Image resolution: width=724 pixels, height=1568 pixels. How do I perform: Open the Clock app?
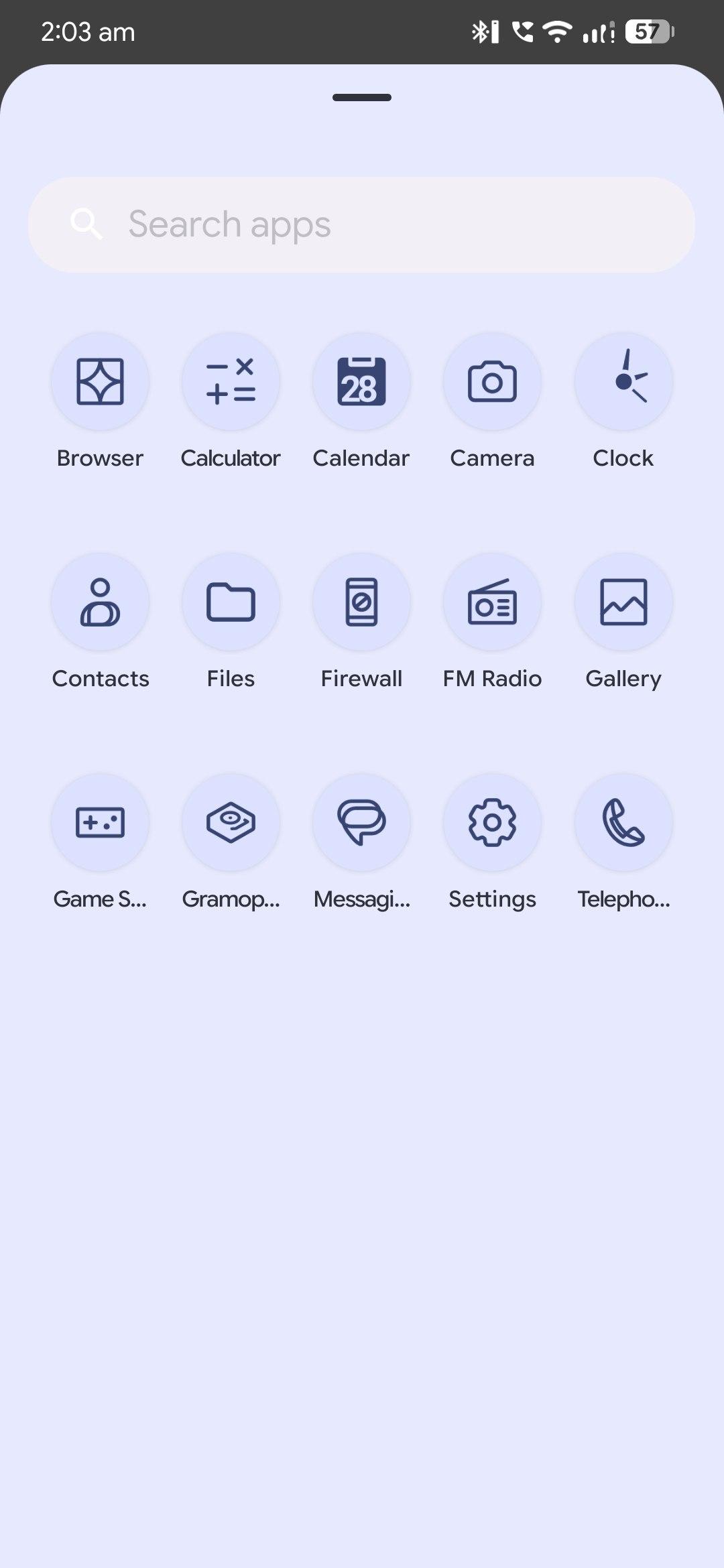(x=623, y=382)
